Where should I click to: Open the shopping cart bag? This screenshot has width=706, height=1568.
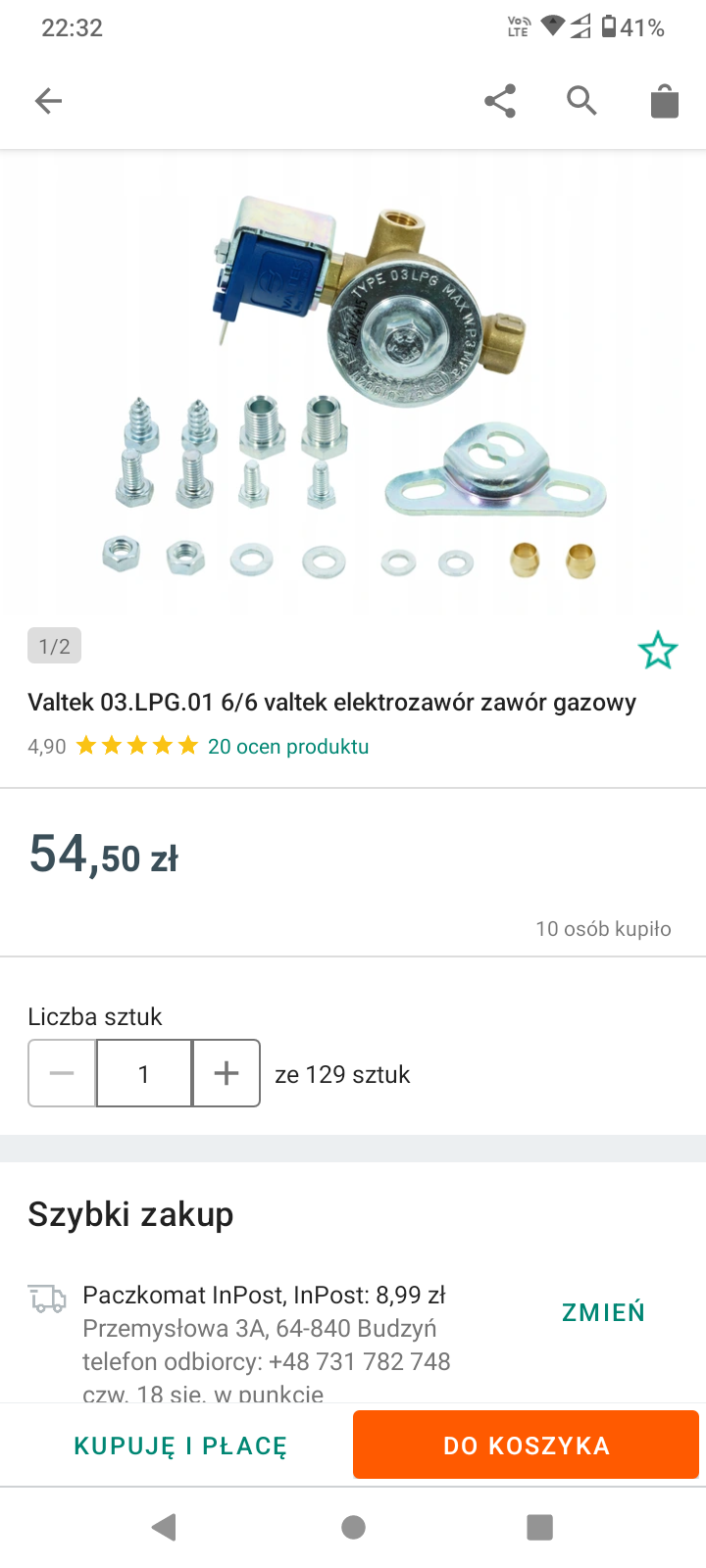665,101
